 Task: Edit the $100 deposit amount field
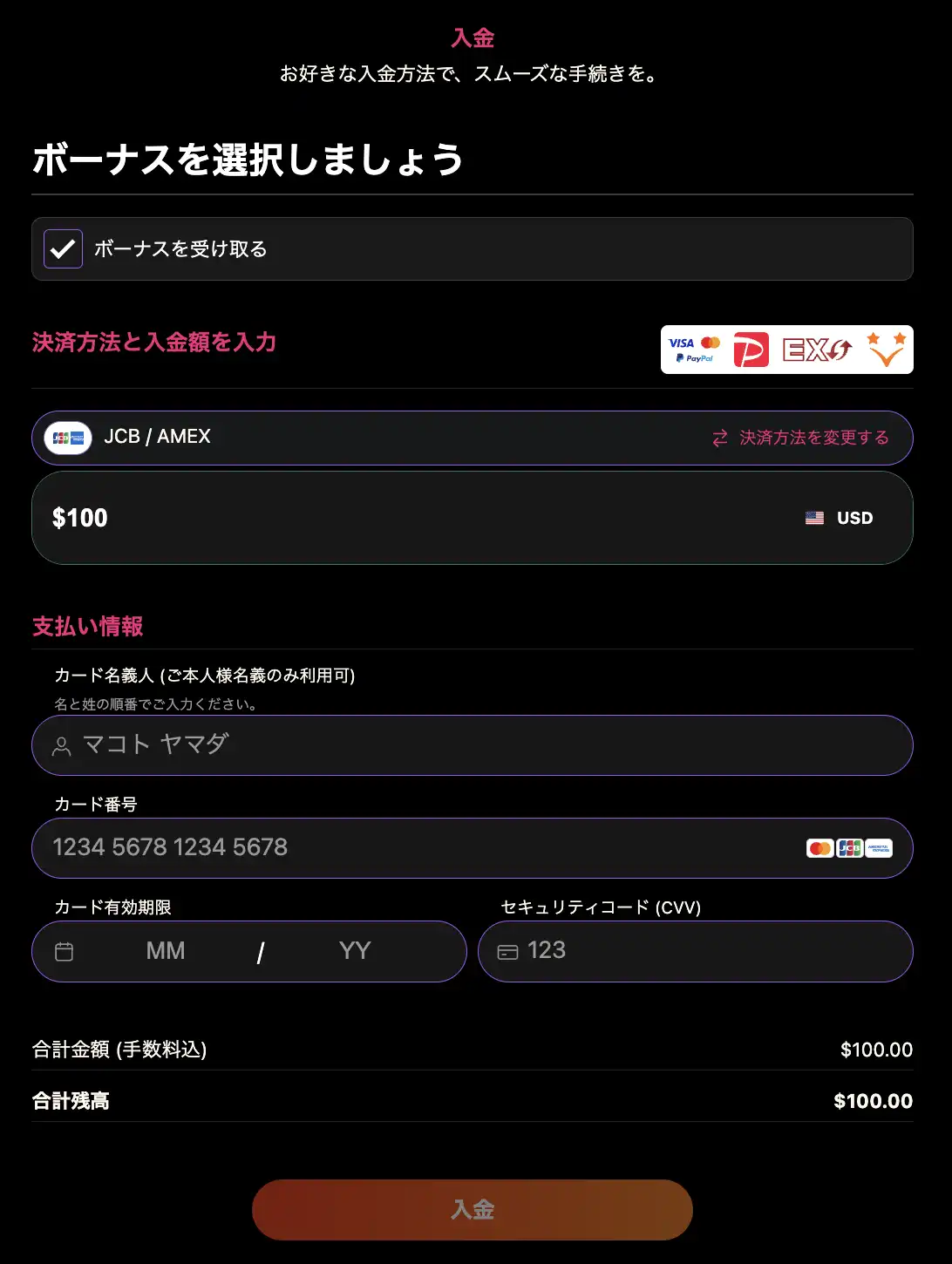349,518
